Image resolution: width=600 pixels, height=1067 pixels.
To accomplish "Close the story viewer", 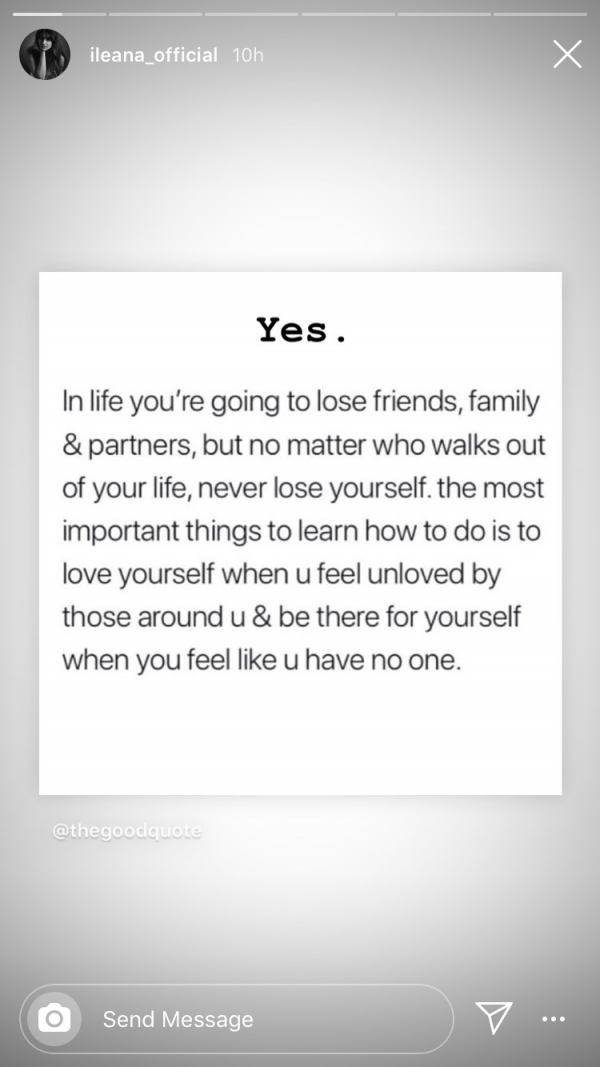I will (x=567, y=54).
